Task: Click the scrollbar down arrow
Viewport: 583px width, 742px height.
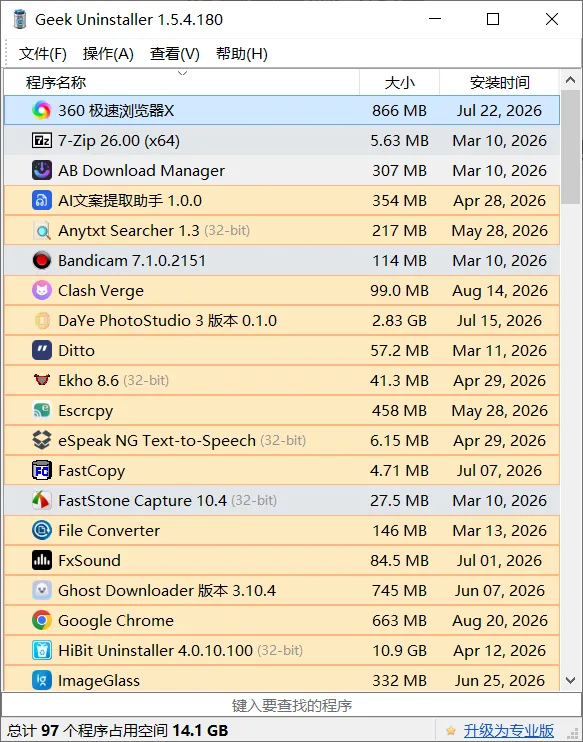Action: click(571, 680)
